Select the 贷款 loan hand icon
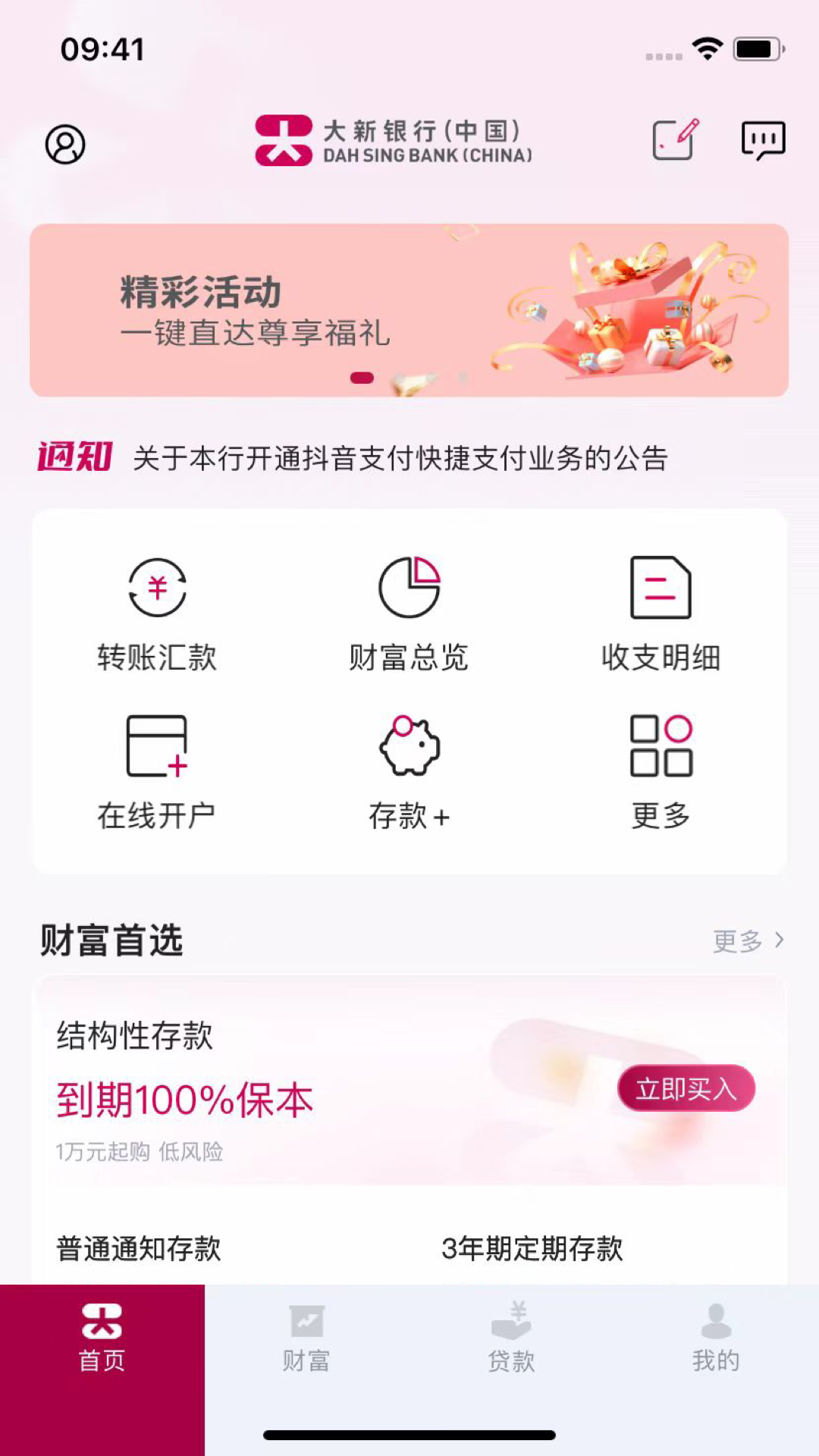819x1456 pixels. pos(512,1338)
